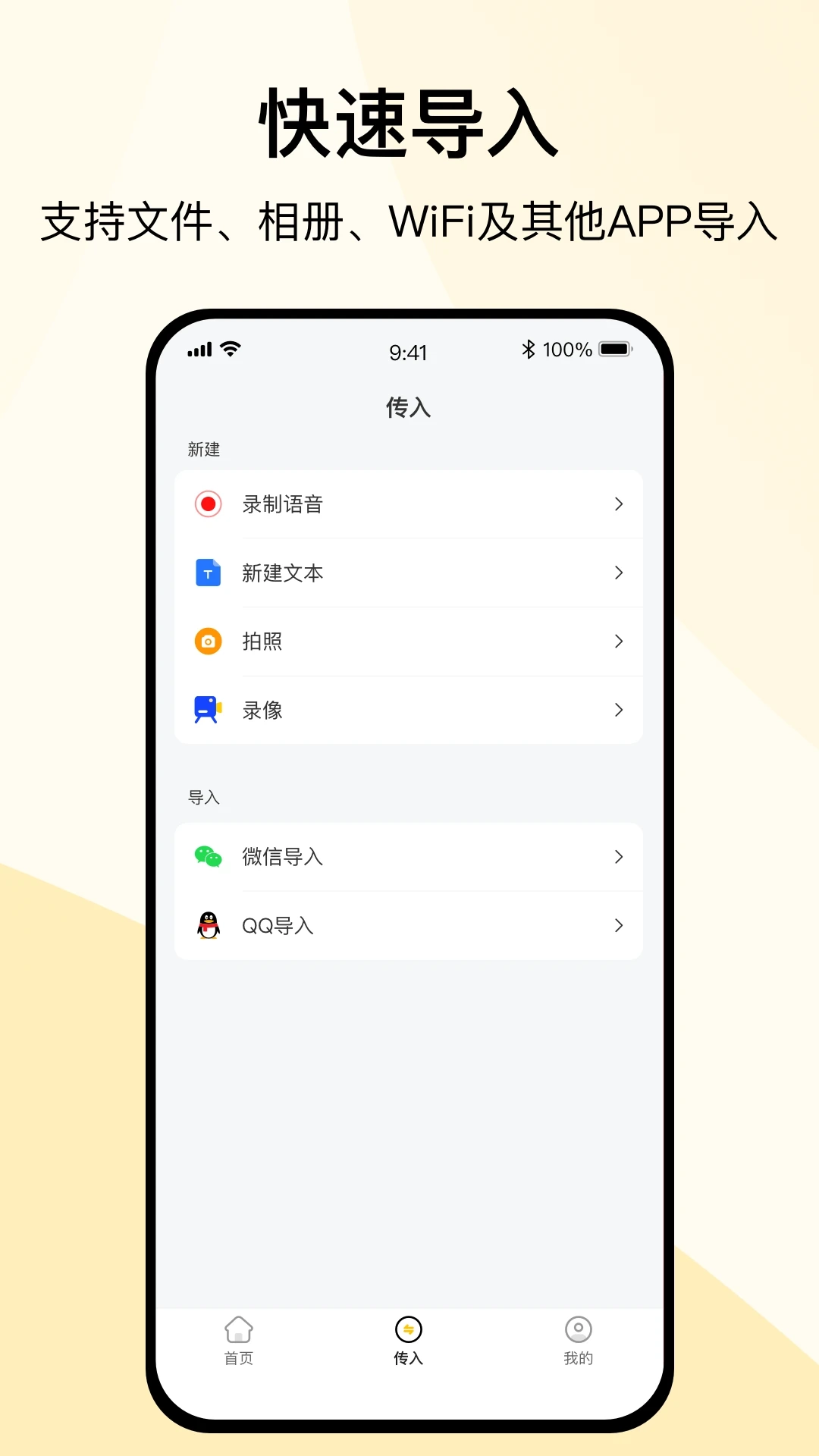The image size is (819, 1456).
Task: Click the blue video recording icon
Action: [x=207, y=710]
